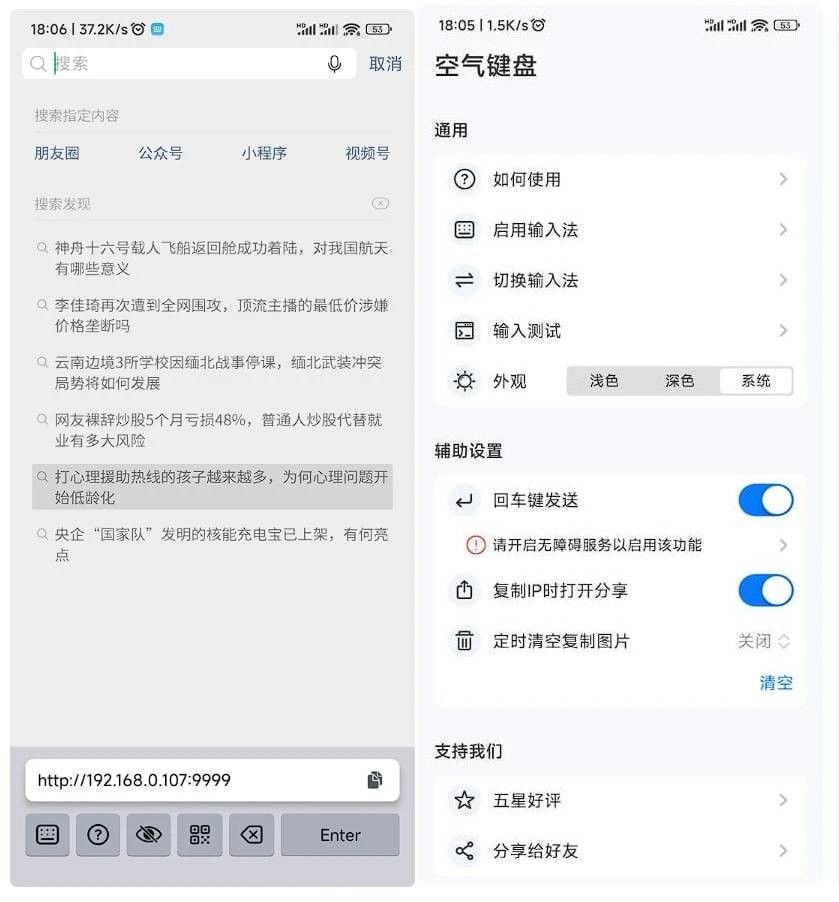Viewport: 839px width, 902px height.
Task: Focus the 搜索 input field
Action: 180,64
